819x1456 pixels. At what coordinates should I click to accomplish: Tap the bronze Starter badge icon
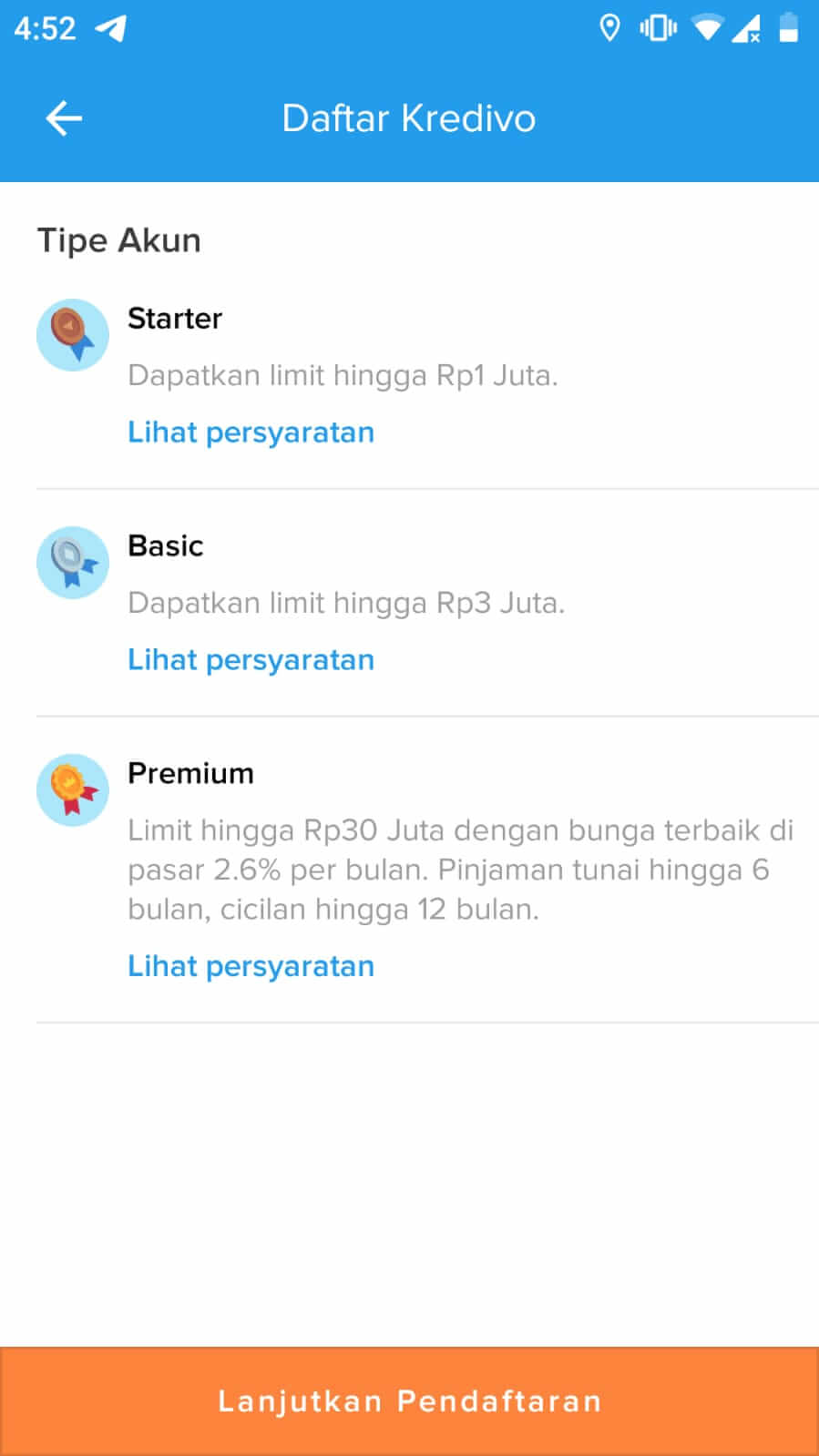point(72,334)
